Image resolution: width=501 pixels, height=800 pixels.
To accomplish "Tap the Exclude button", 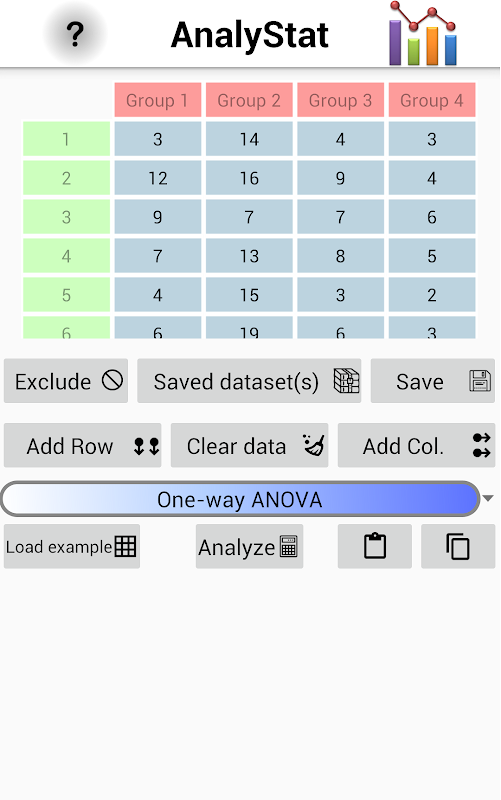I will point(66,381).
